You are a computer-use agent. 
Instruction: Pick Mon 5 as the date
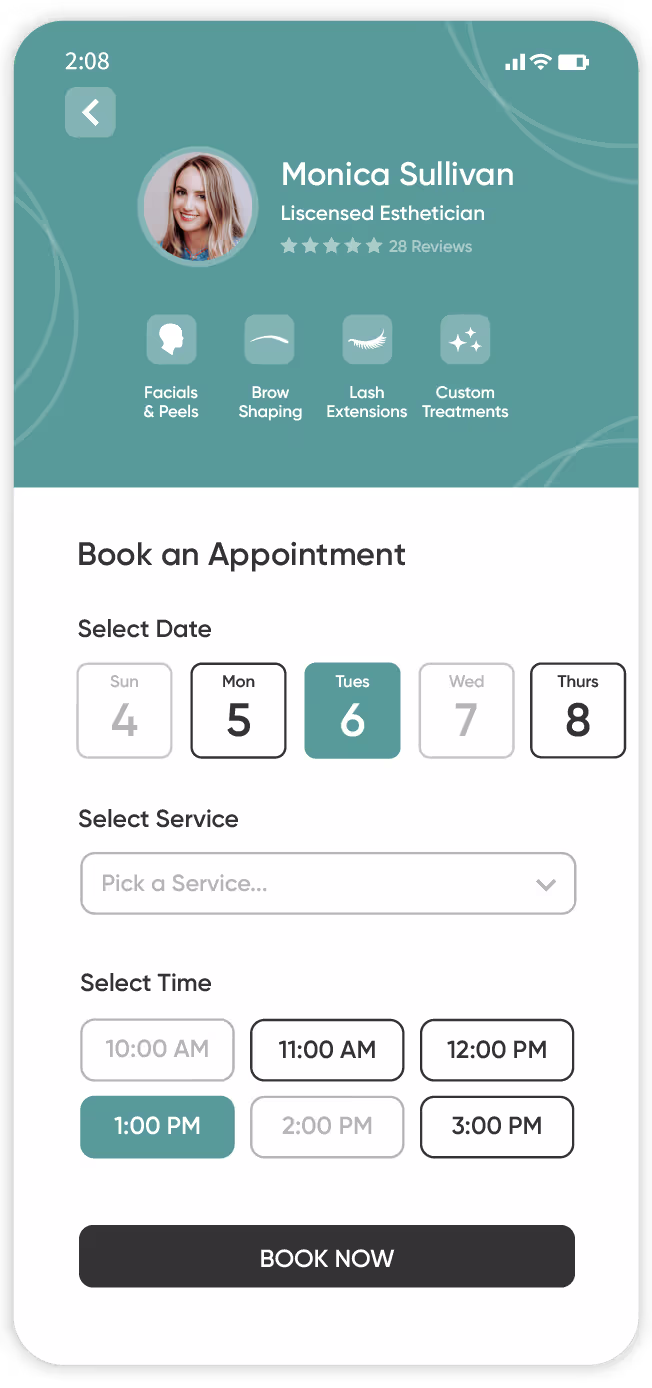click(x=238, y=710)
